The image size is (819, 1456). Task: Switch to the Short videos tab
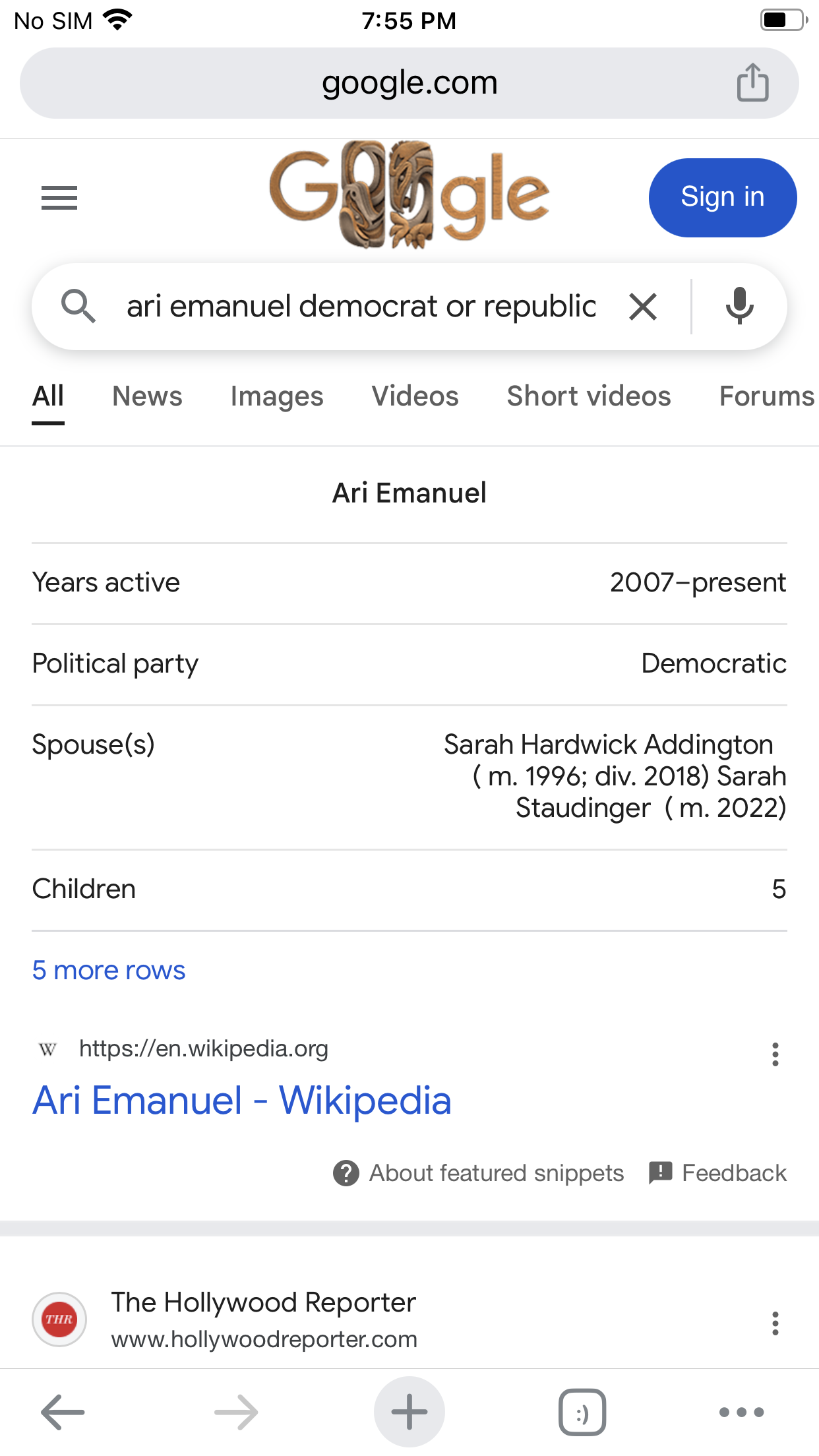pos(588,396)
